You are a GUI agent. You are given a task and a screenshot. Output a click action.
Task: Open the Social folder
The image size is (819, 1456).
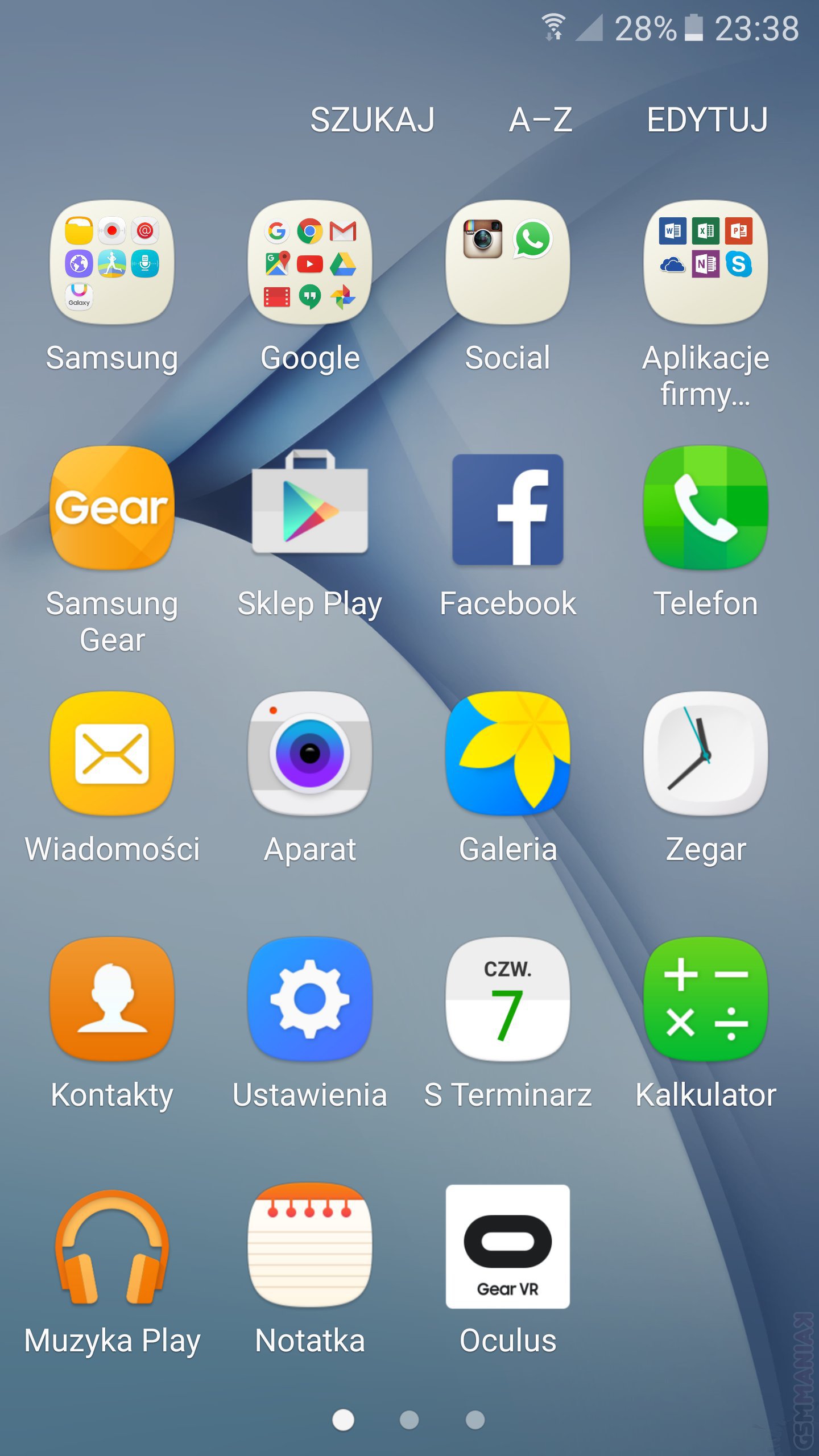click(x=507, y=263)
